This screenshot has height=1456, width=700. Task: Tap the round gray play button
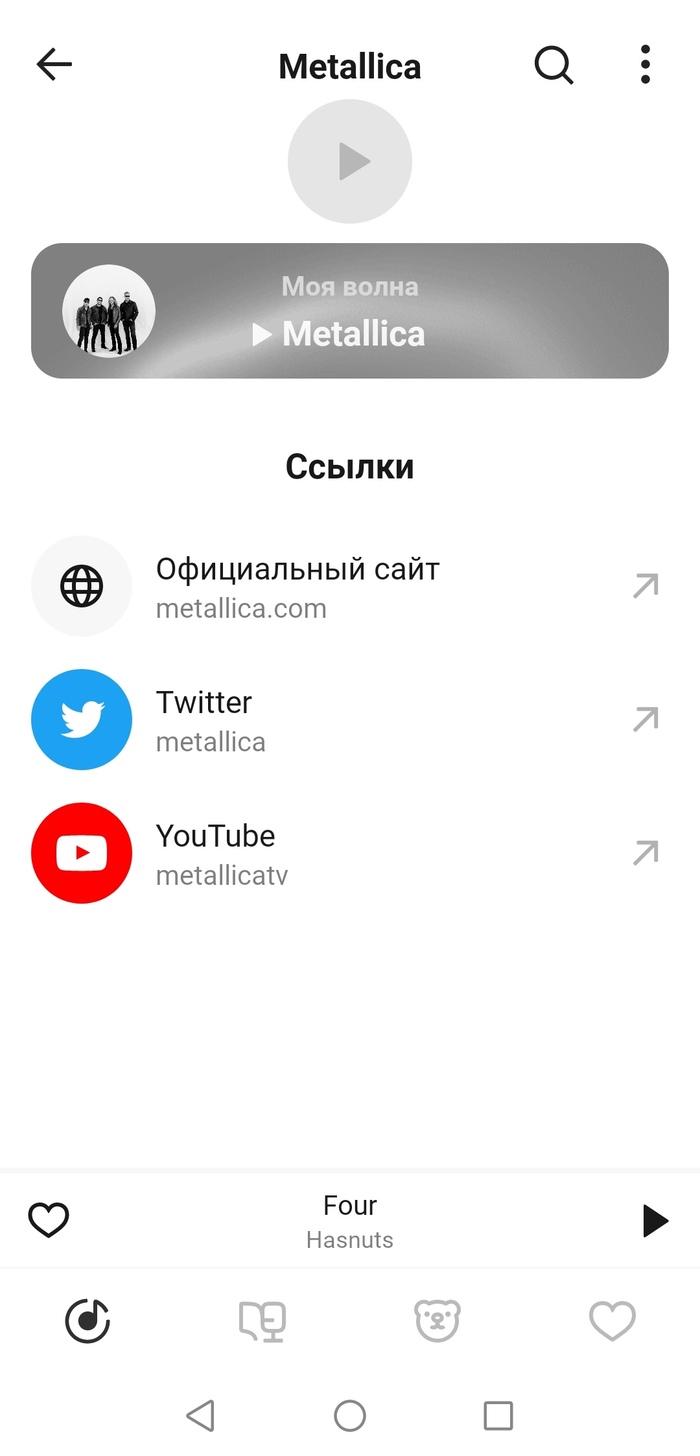click(x=350, y=161)
